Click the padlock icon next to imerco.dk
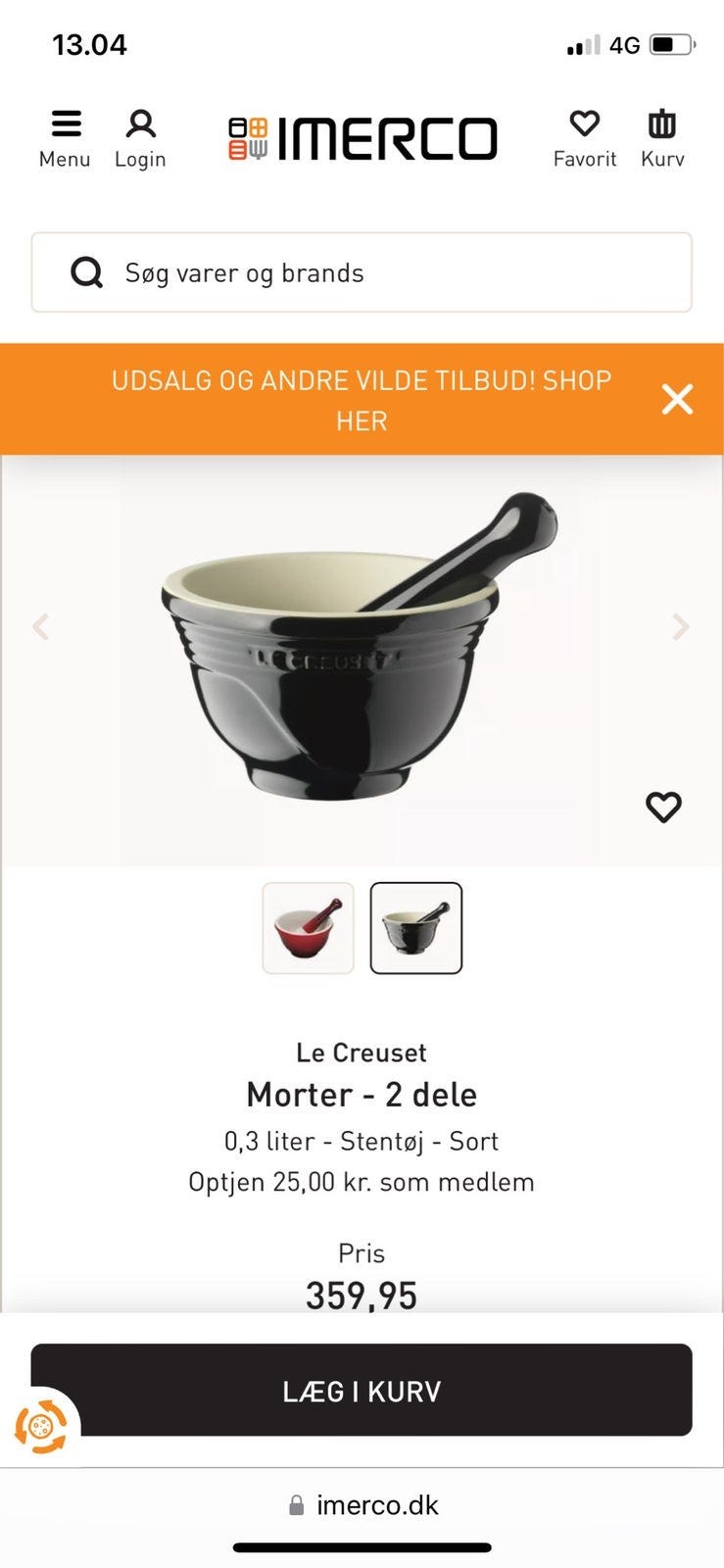The image size is (724, 1568). pos(296,1504)
